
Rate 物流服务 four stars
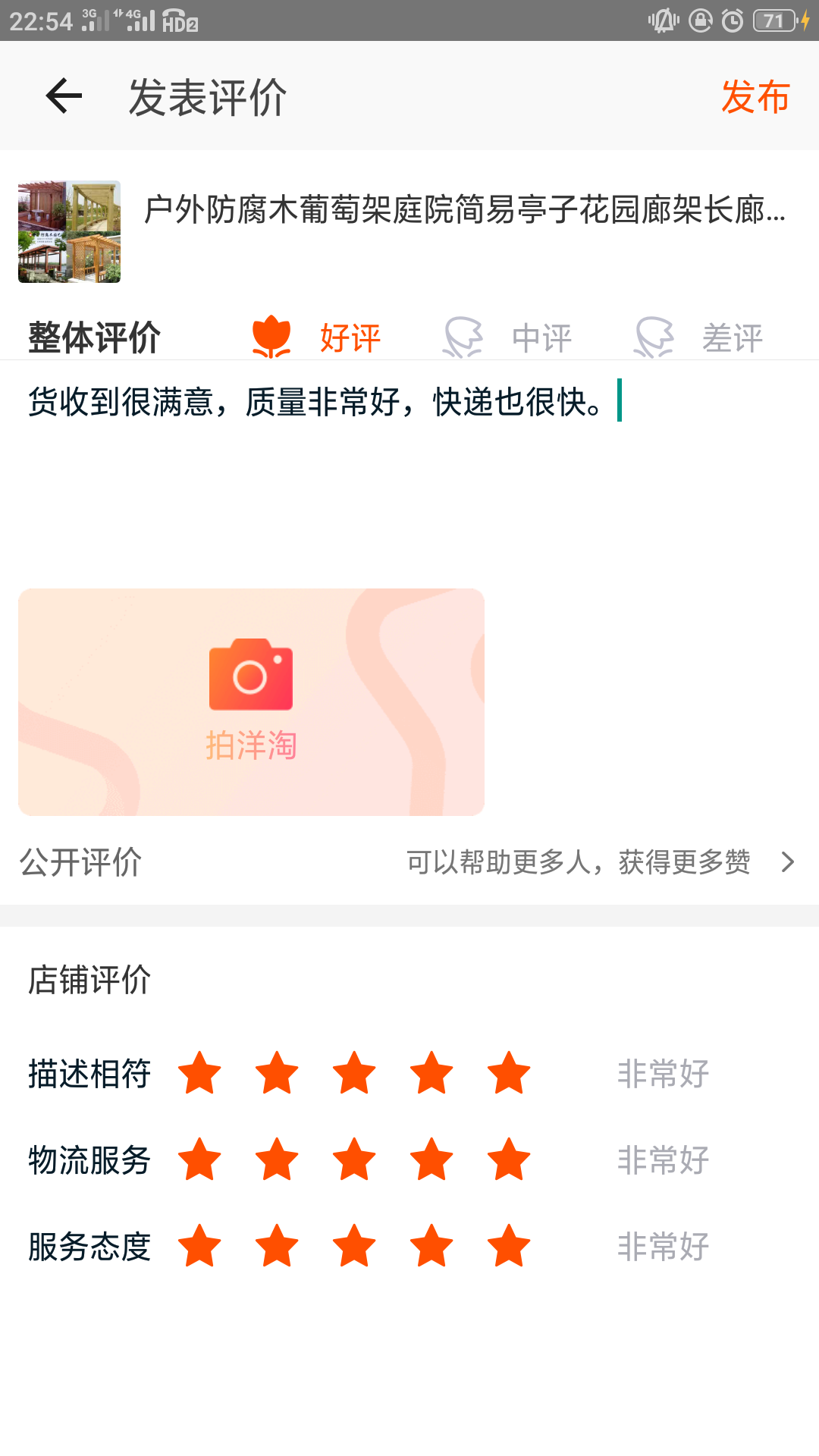click(431, 1159)
